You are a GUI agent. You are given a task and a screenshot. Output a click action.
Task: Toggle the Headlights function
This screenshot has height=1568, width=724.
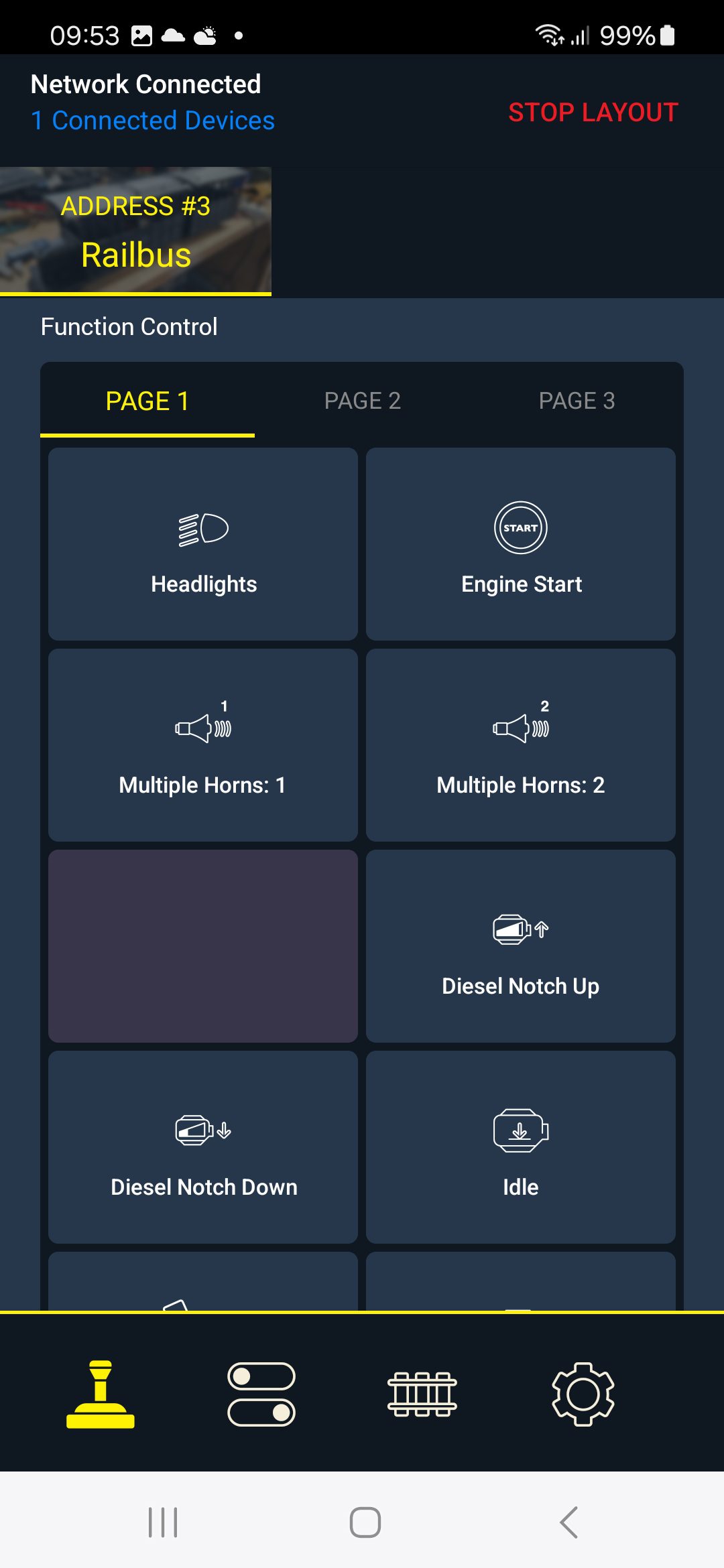[203, 544]
